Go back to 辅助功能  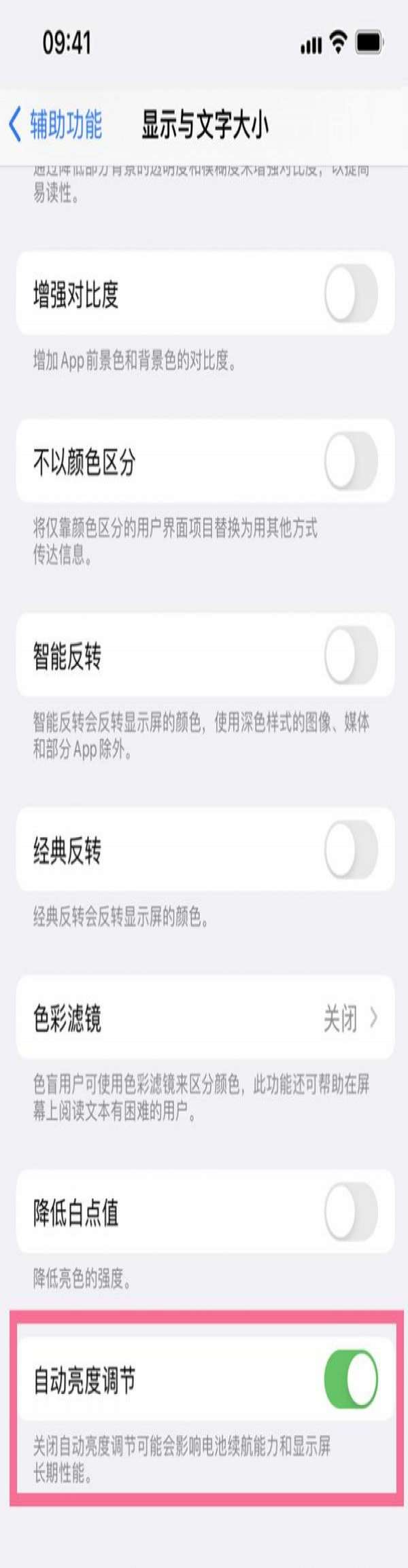coord(55,126)
